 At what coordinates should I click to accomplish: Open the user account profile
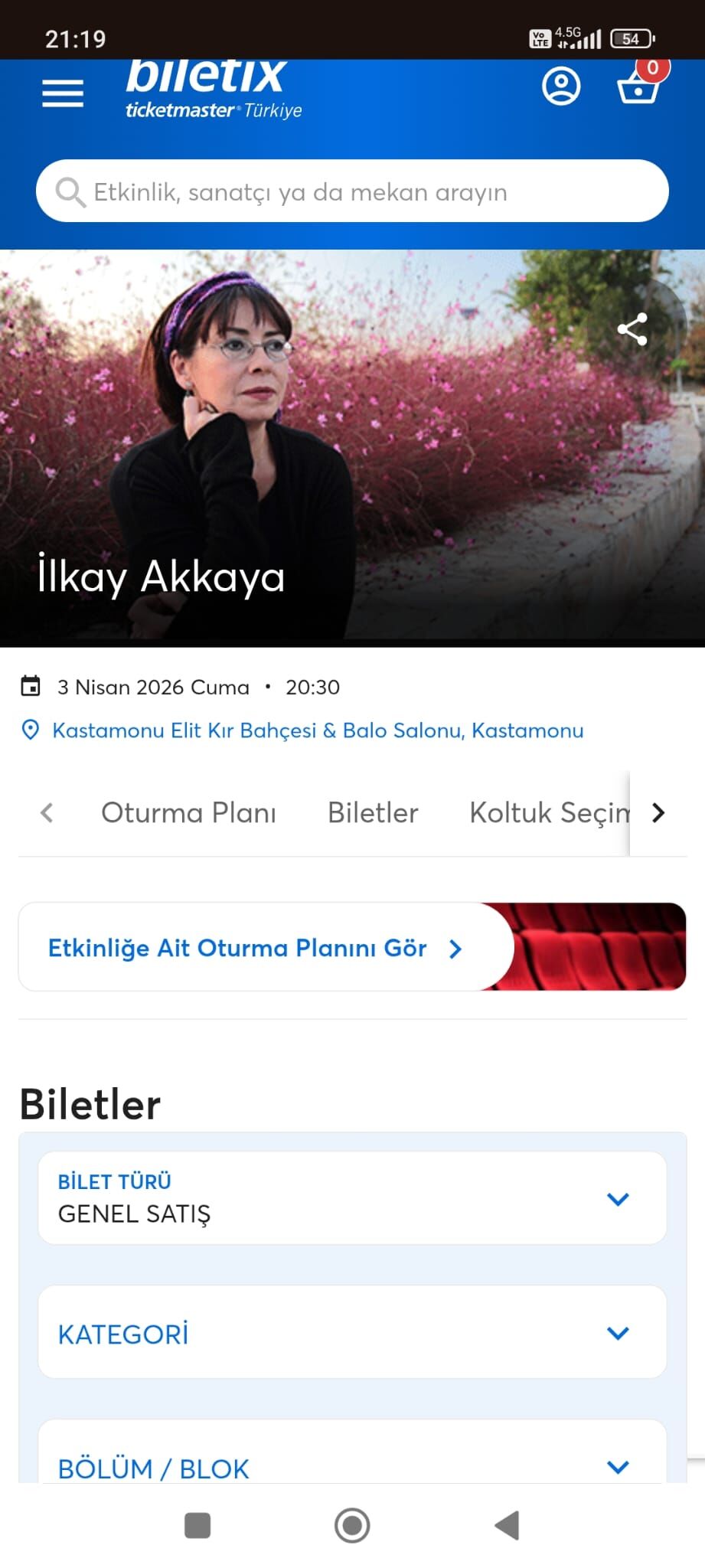pos(561,87)
